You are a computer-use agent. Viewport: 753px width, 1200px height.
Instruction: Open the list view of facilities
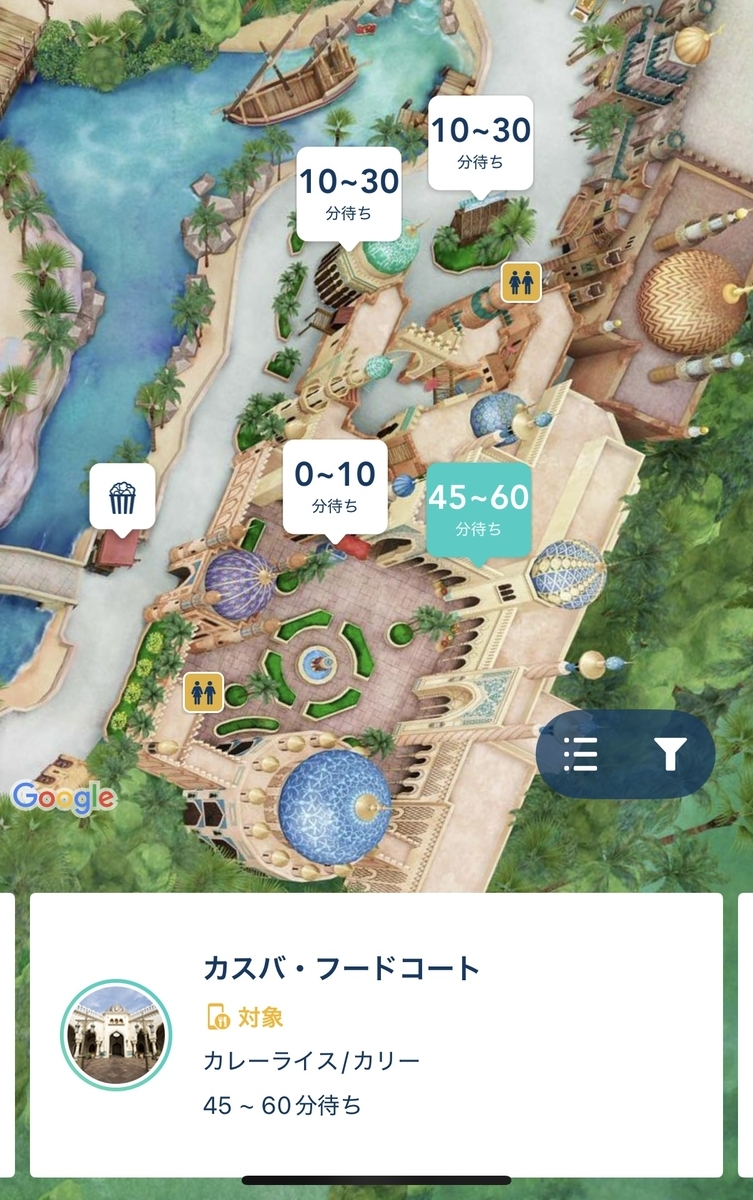point(581,754)
